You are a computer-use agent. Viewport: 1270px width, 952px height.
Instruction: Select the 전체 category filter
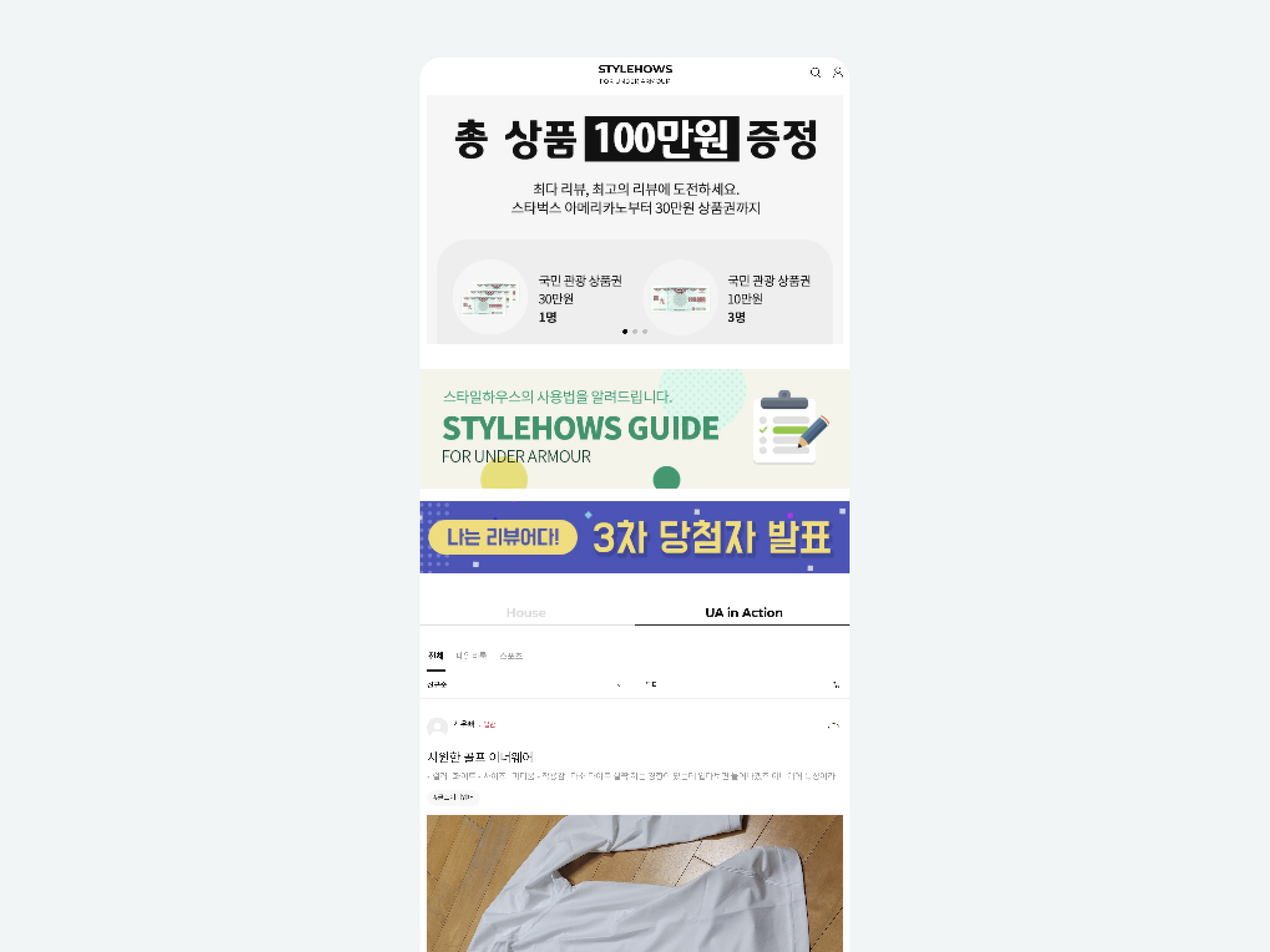436,656
